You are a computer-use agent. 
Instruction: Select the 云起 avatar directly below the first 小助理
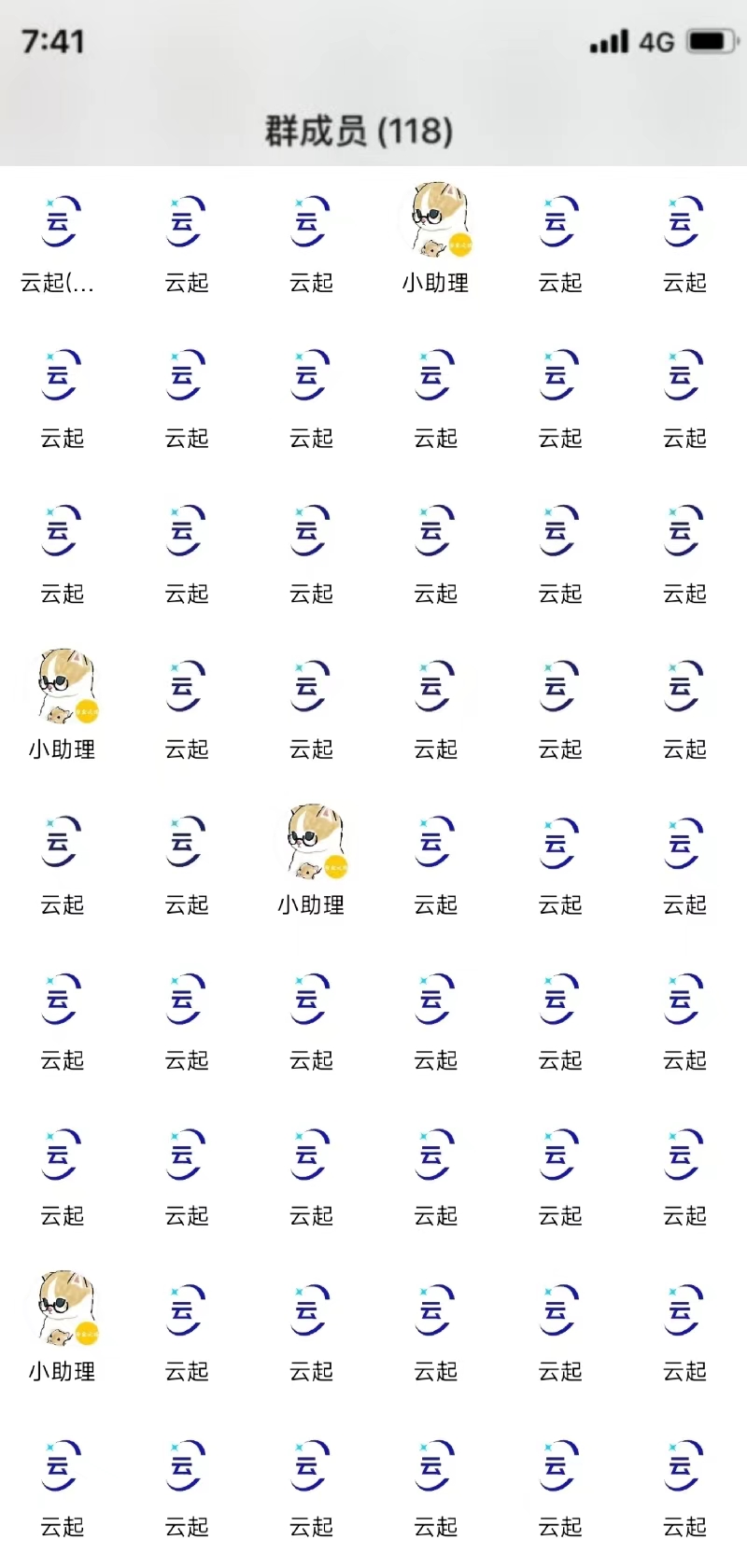(61, 842)
